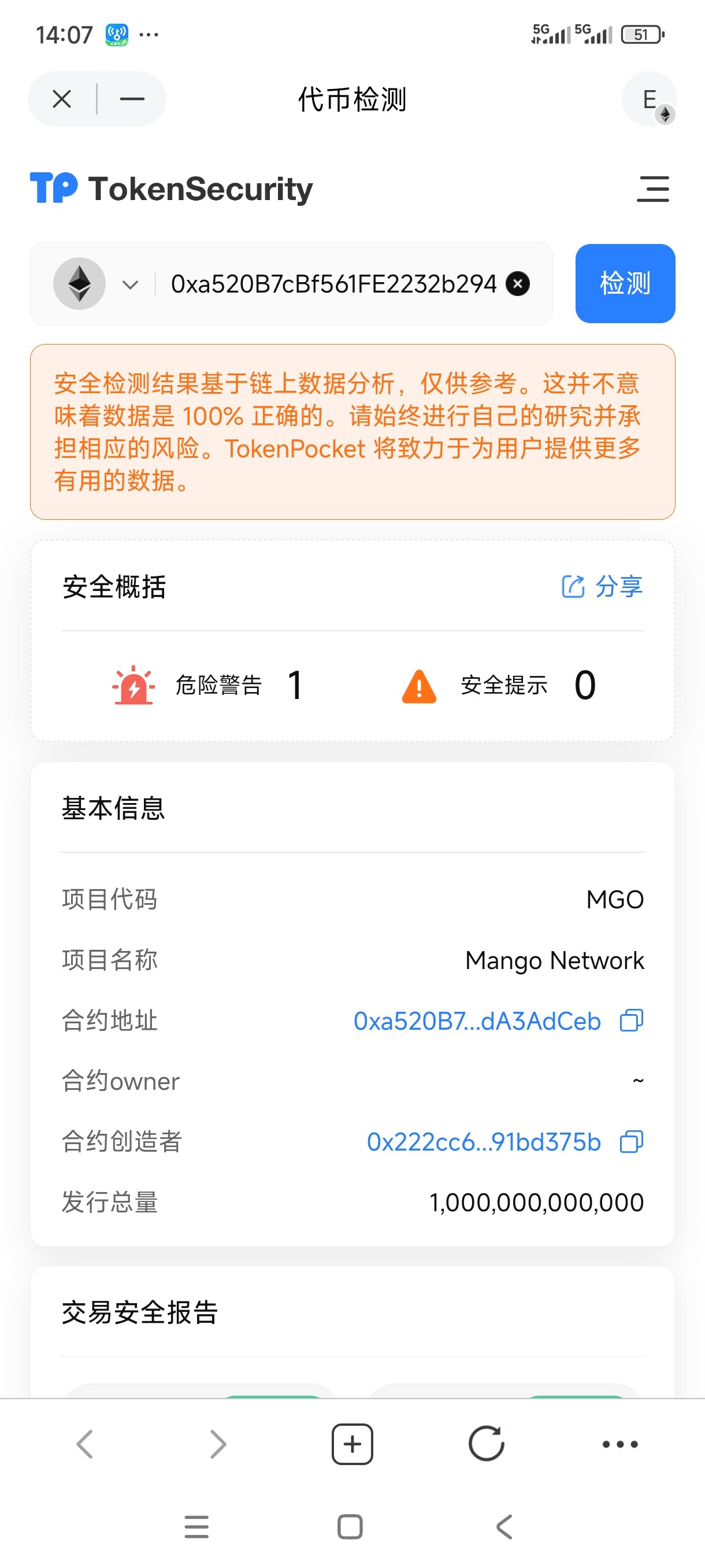Open contract address 0xa520B7...dA3AdCeb link
The width and height of the screenshot is (705, 1568).
click(x=477, y=1021)
